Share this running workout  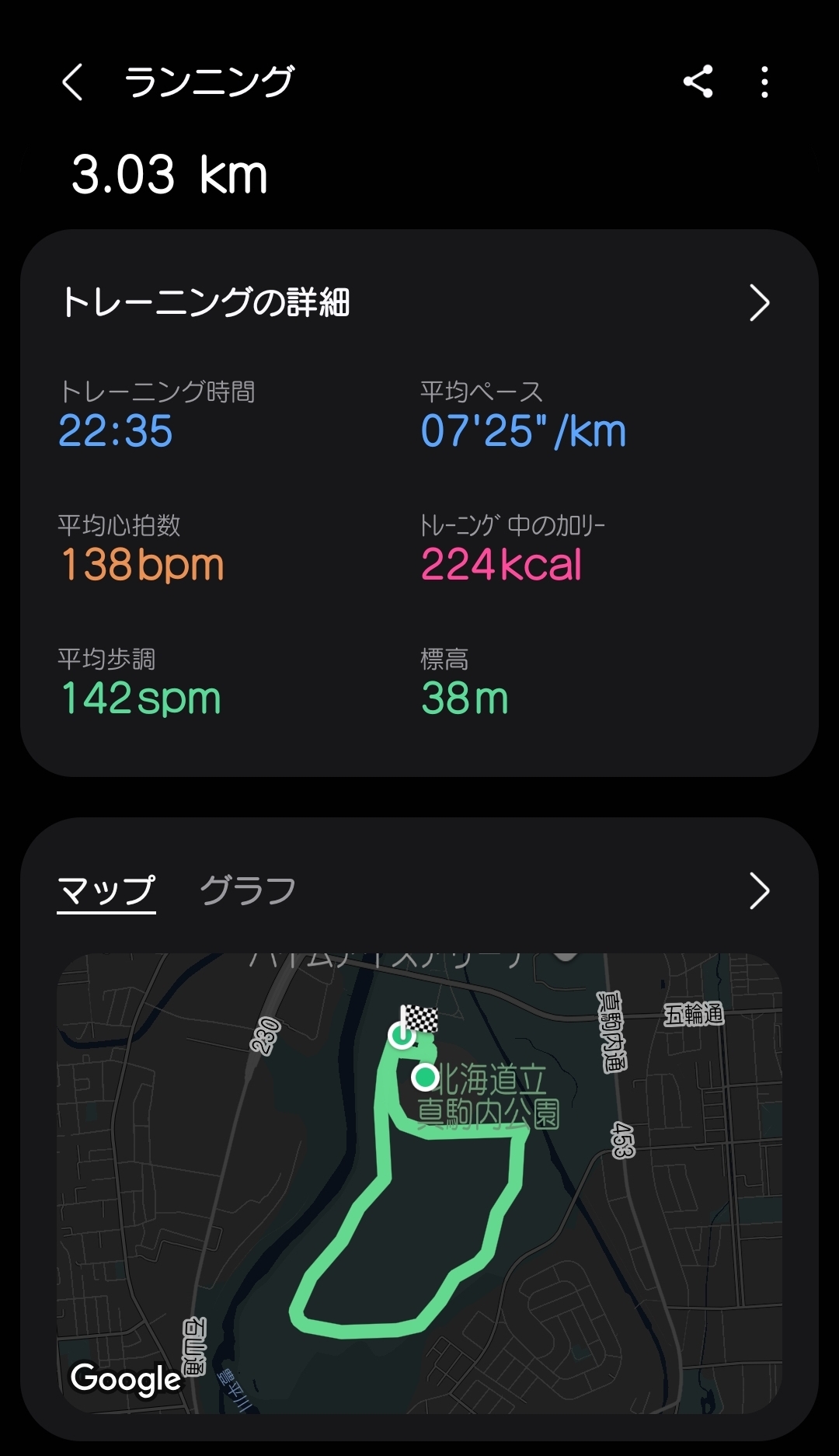[x=698, y=82]
